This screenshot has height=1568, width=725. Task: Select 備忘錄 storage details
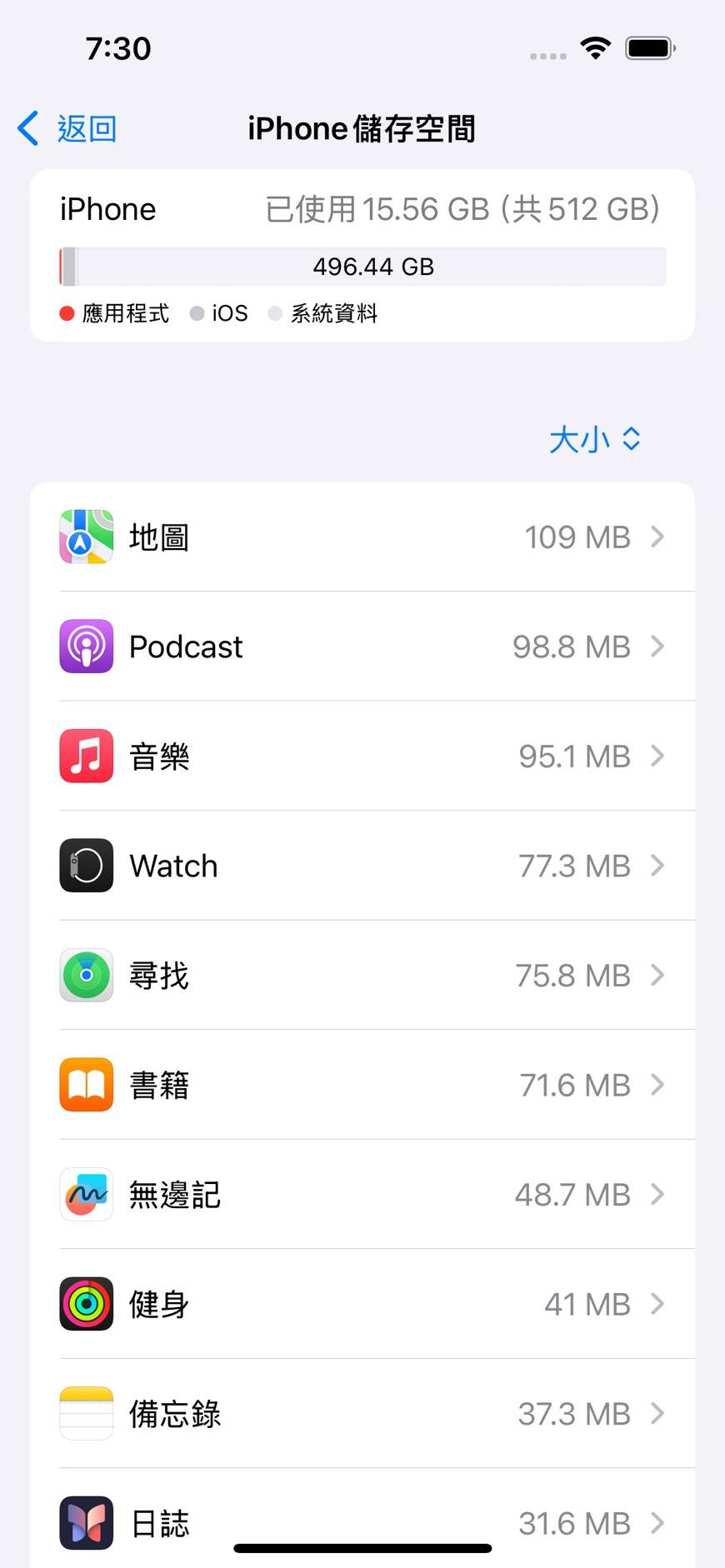[362, 1414]
